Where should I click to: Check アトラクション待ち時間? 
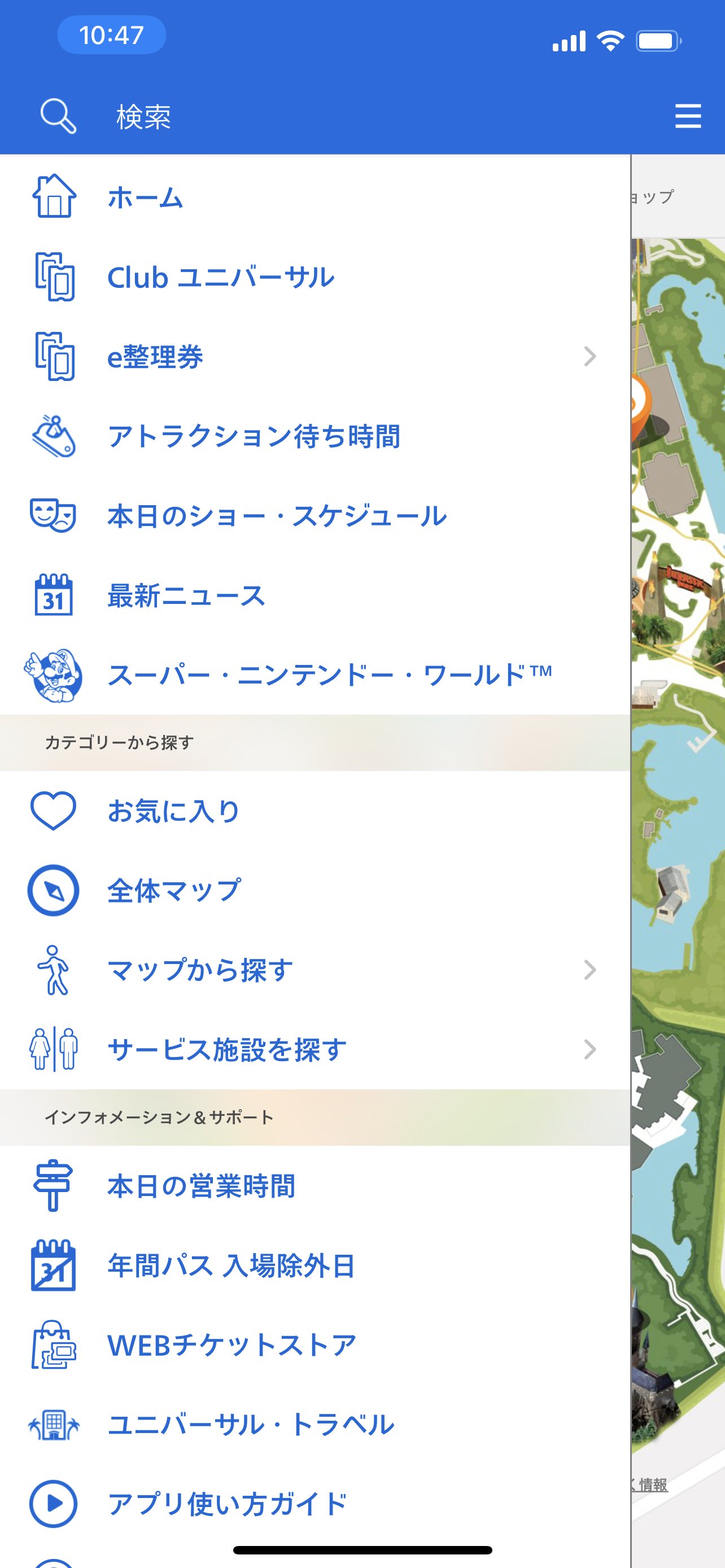[x=253, y=436]
